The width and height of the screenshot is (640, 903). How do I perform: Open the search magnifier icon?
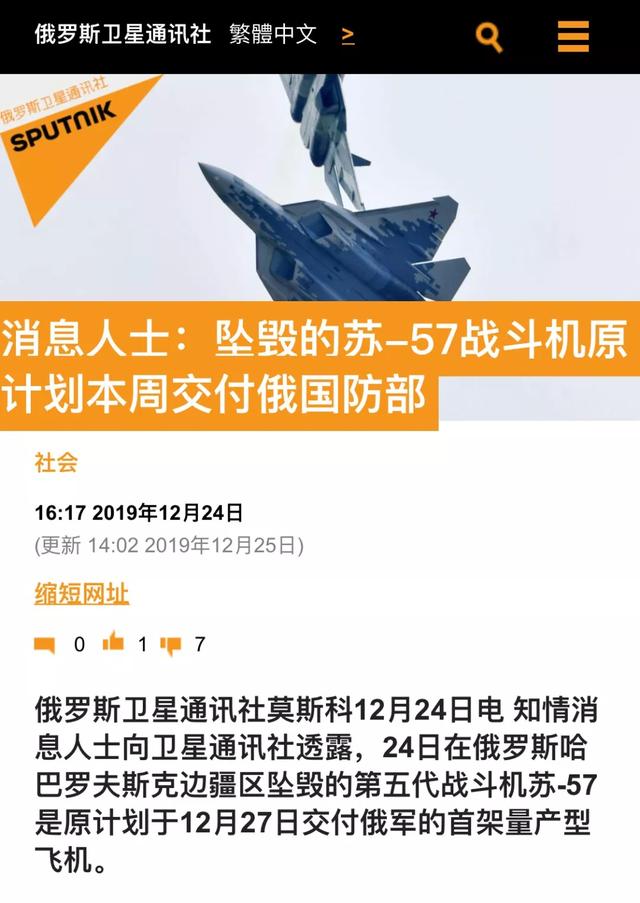[x=489, y=37]
